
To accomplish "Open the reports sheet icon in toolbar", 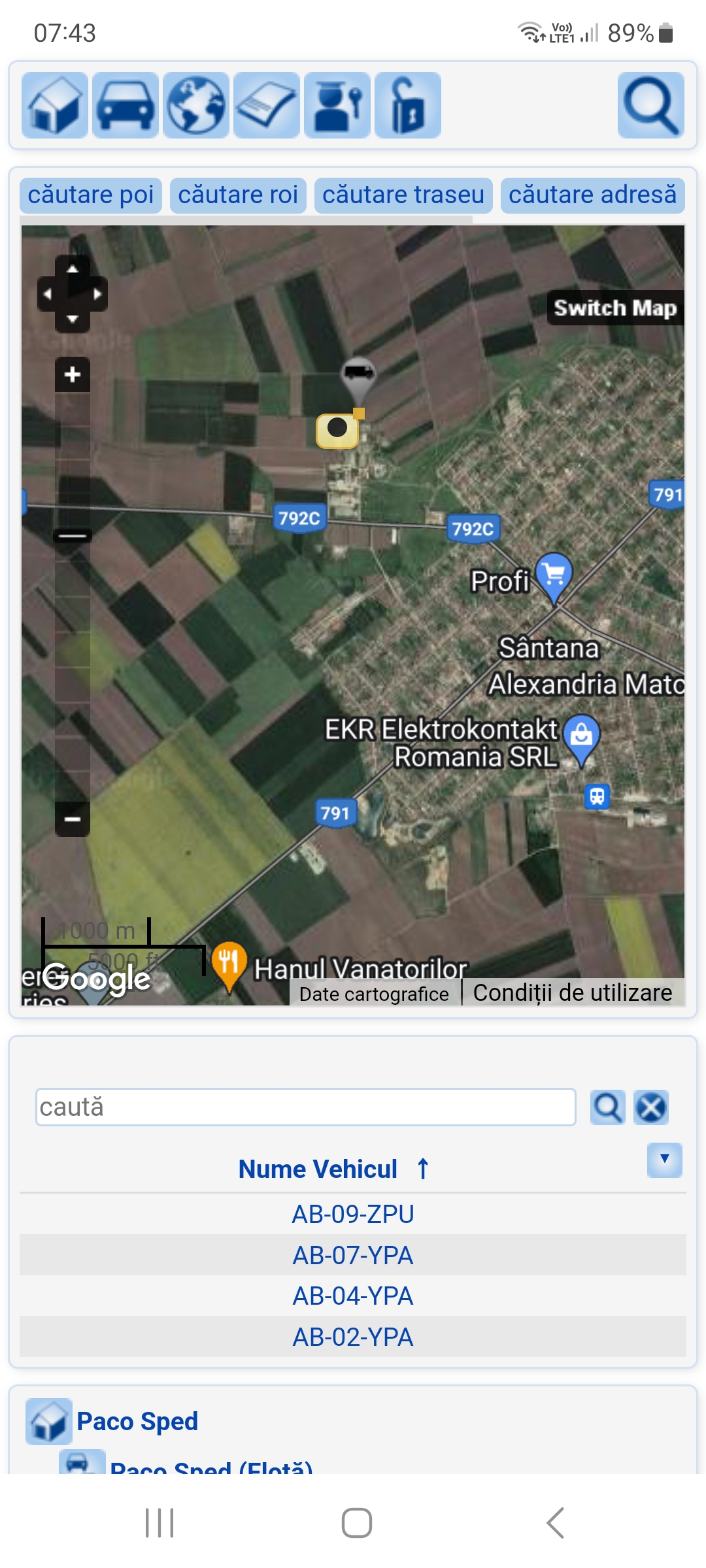I will [x=267, y=105].
